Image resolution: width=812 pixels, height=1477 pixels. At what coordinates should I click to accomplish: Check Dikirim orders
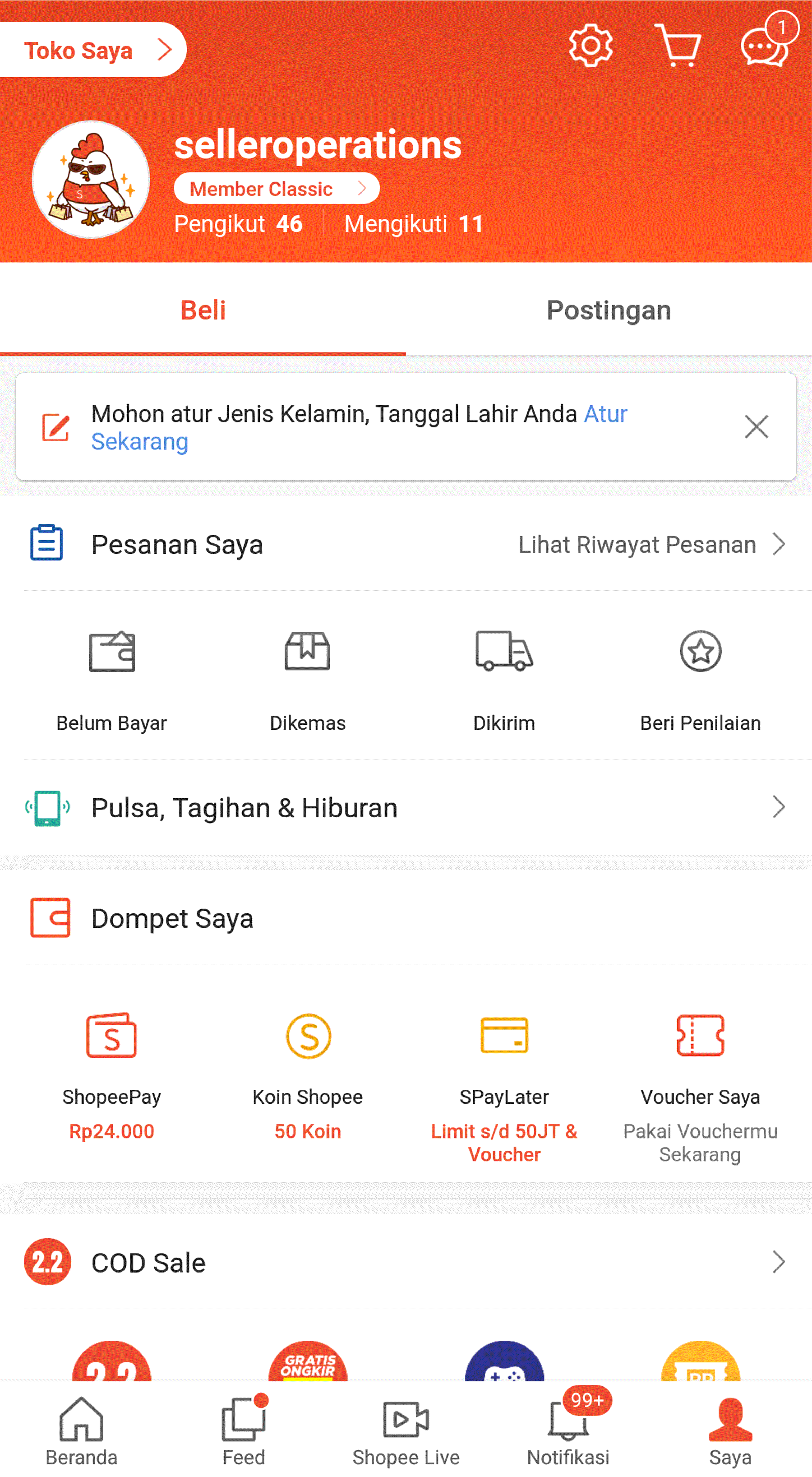click(504, 680)
